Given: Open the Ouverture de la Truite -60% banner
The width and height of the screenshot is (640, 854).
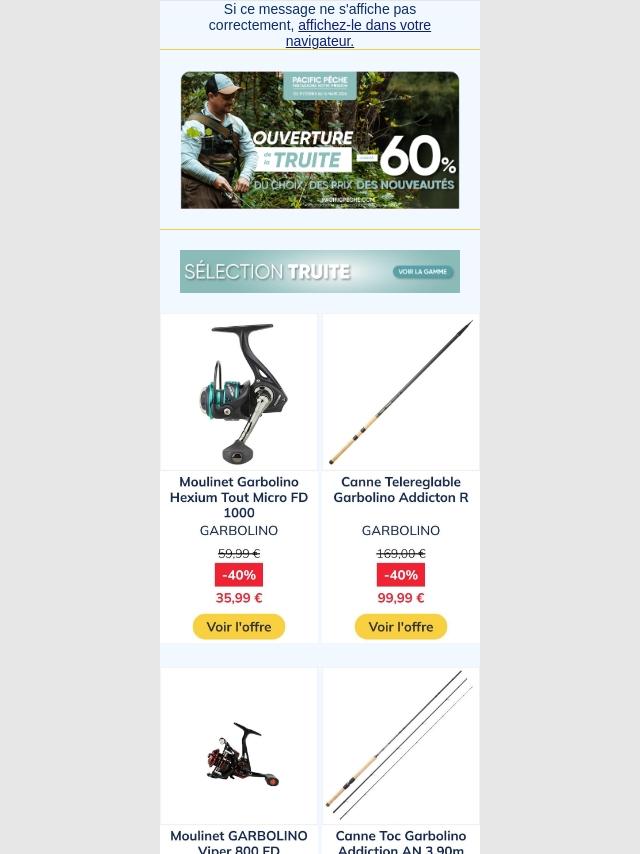Looking at the screenshot, I should click(x=320, y=140).
